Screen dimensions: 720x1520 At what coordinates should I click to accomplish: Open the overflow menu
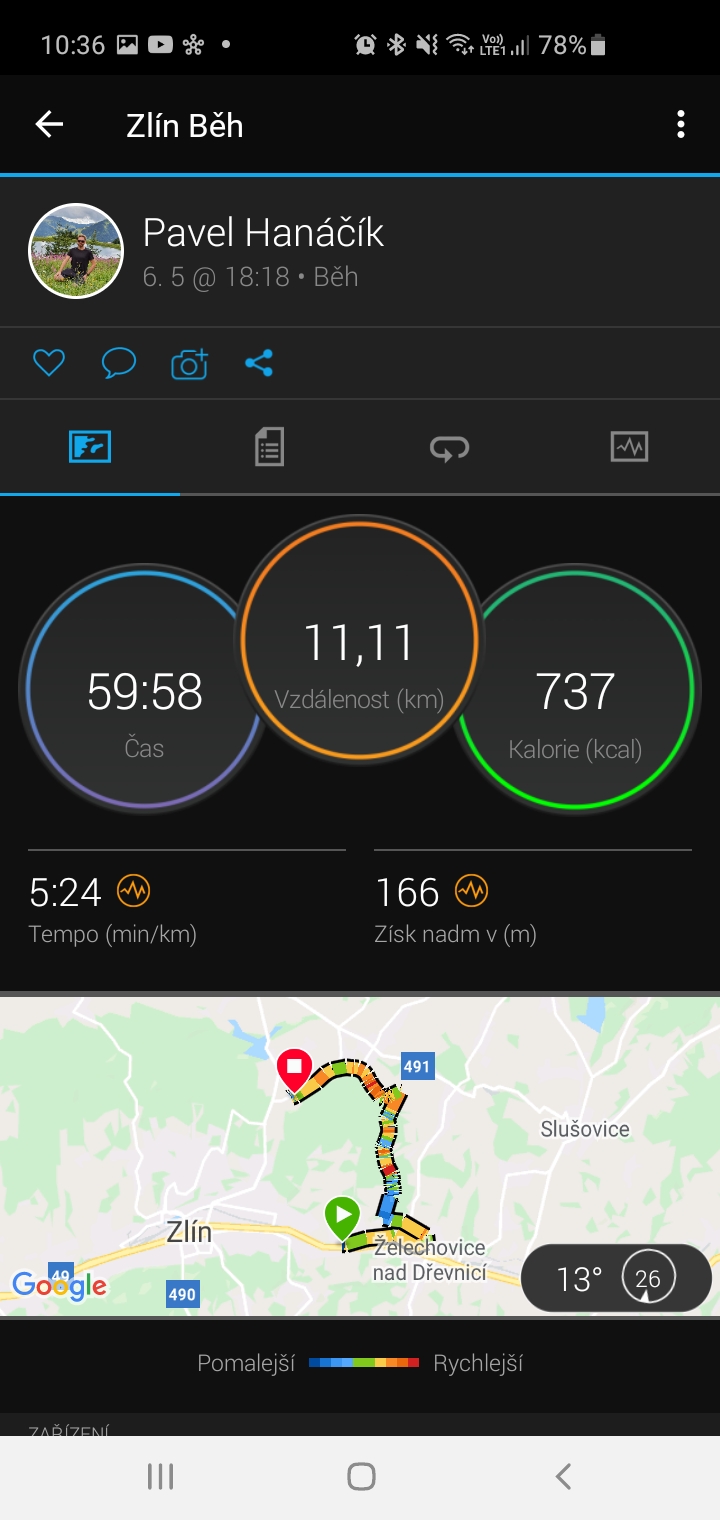pyautogui.click(x=681, y=125)
